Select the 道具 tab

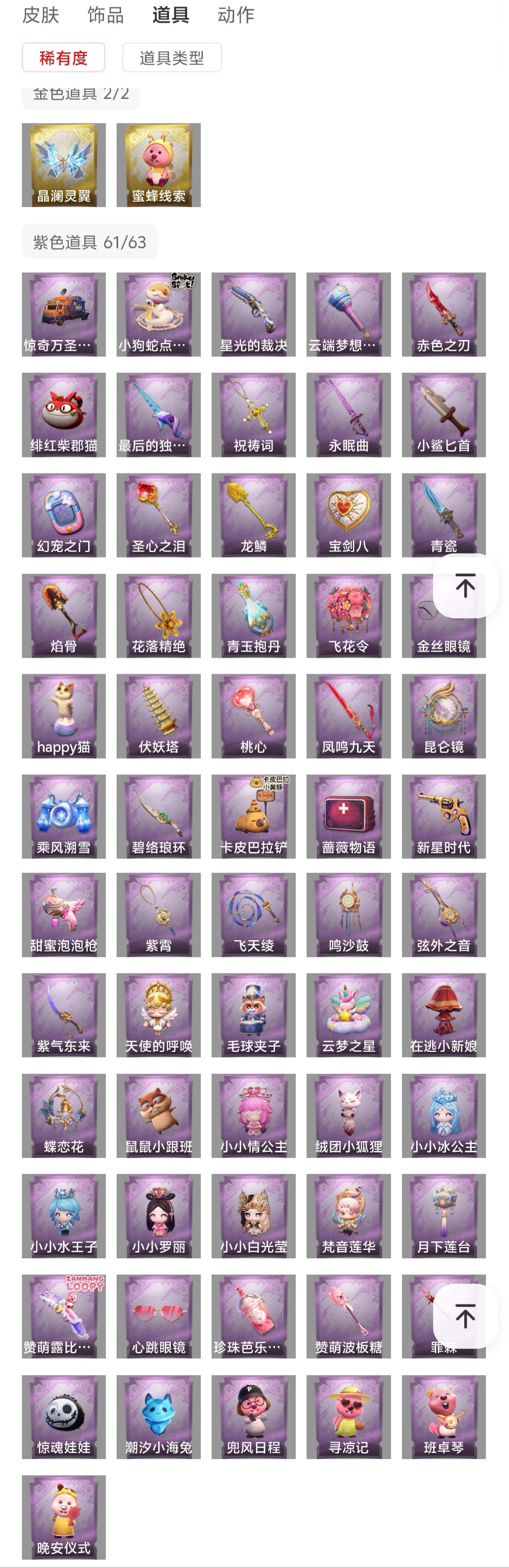click(x=170, y=15)
